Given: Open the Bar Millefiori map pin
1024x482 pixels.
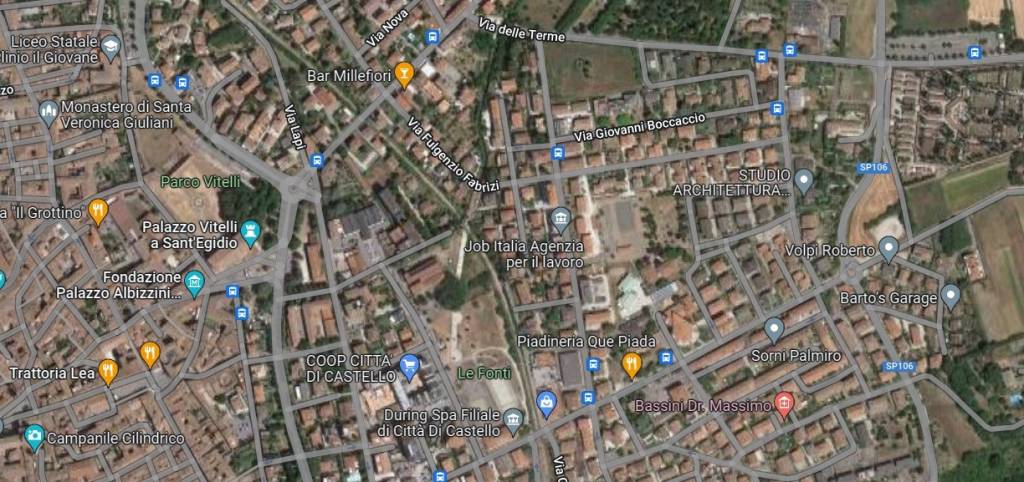Looking at the screenshot, I should pos(403,73).
